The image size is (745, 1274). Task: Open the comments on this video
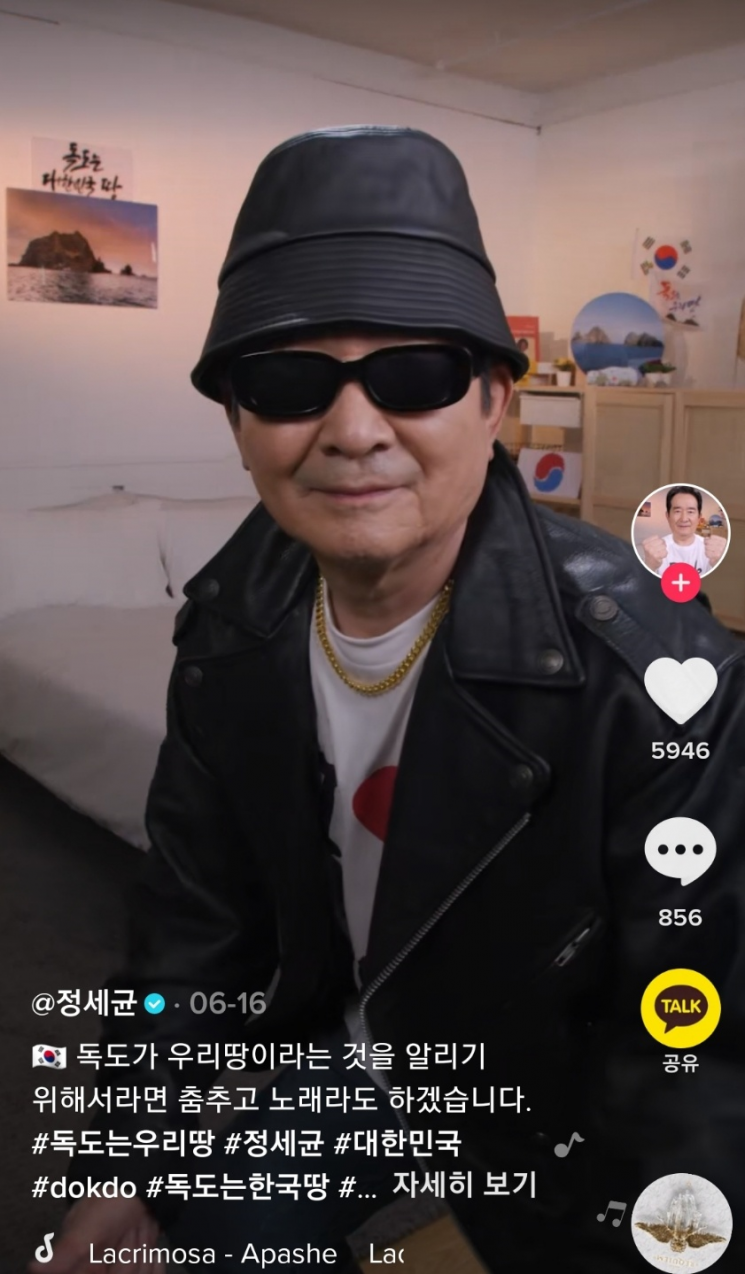681,851
